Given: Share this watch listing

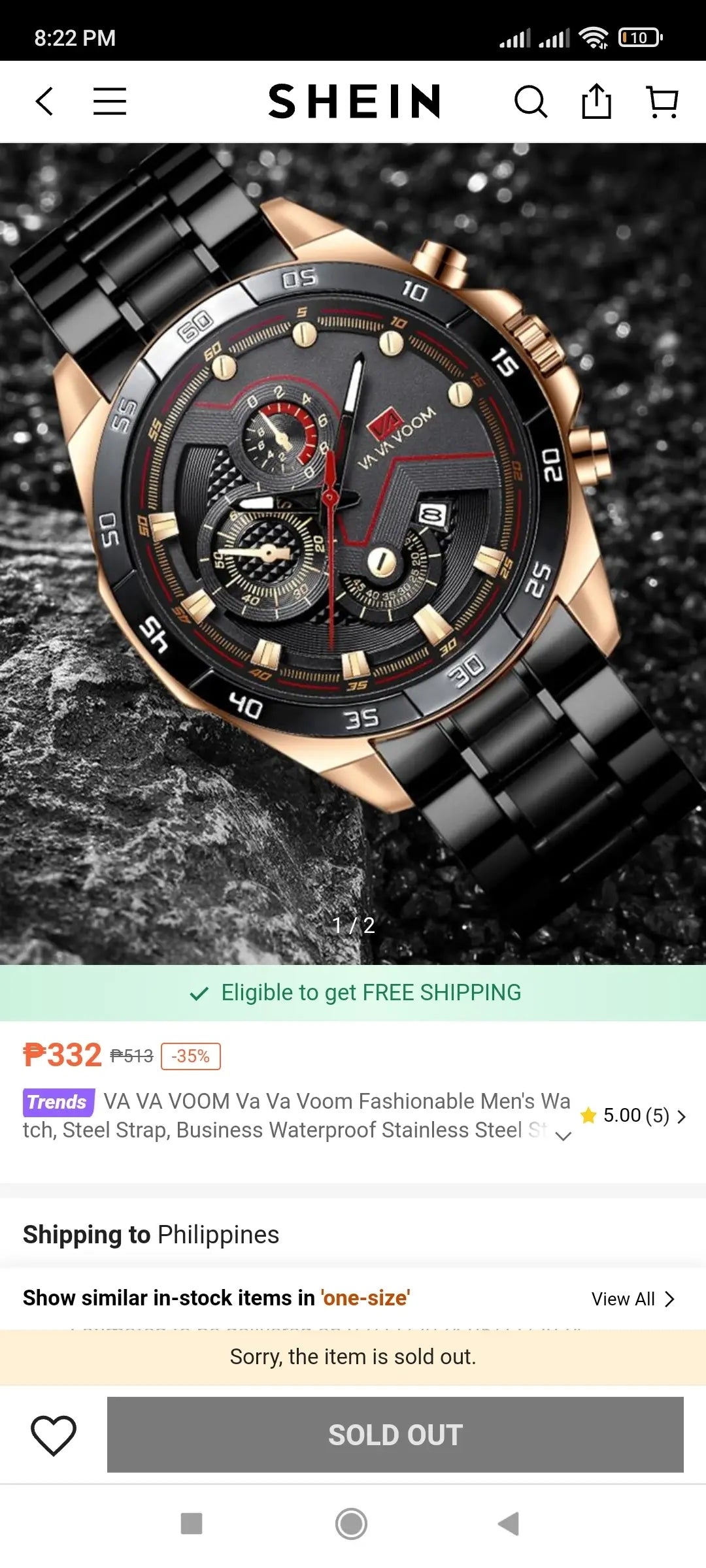Looking at the screenshot, I should pos(596,102).
